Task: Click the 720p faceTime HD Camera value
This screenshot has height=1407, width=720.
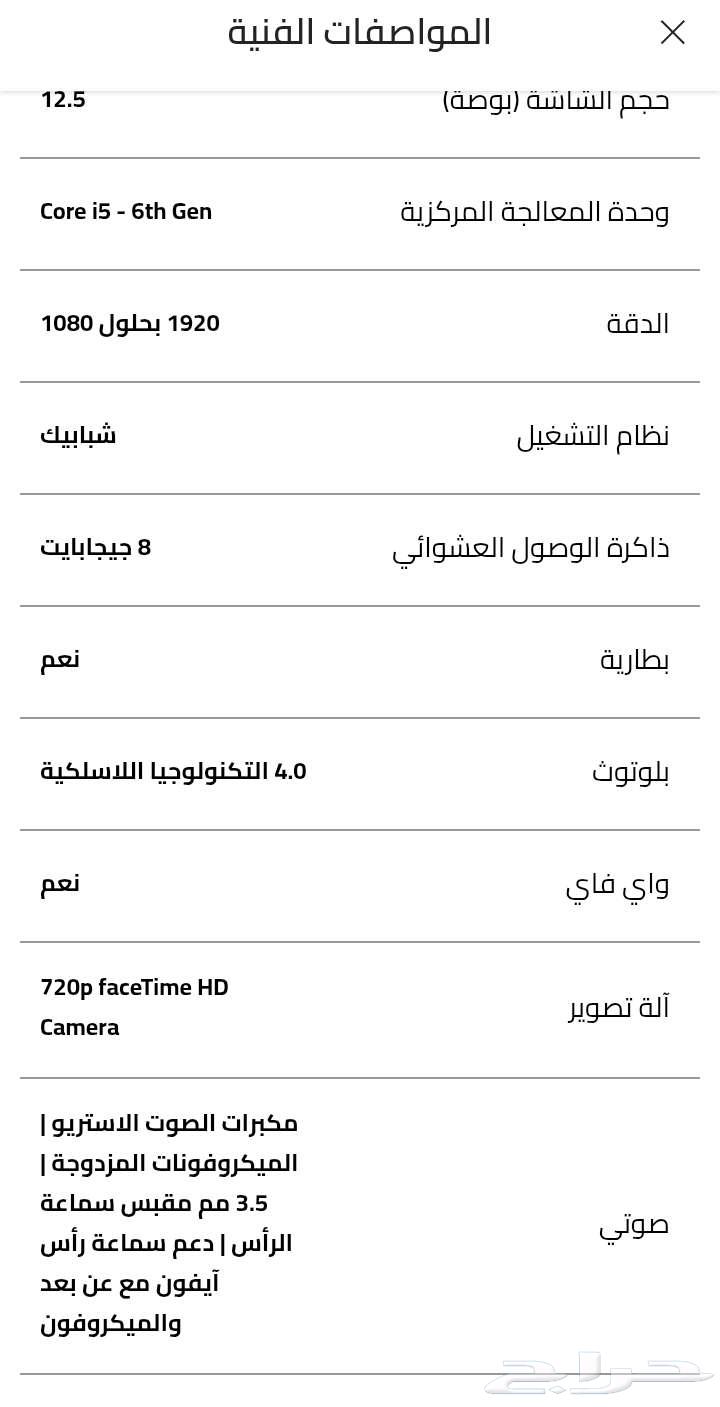Action: click(x=134, y=1007)
